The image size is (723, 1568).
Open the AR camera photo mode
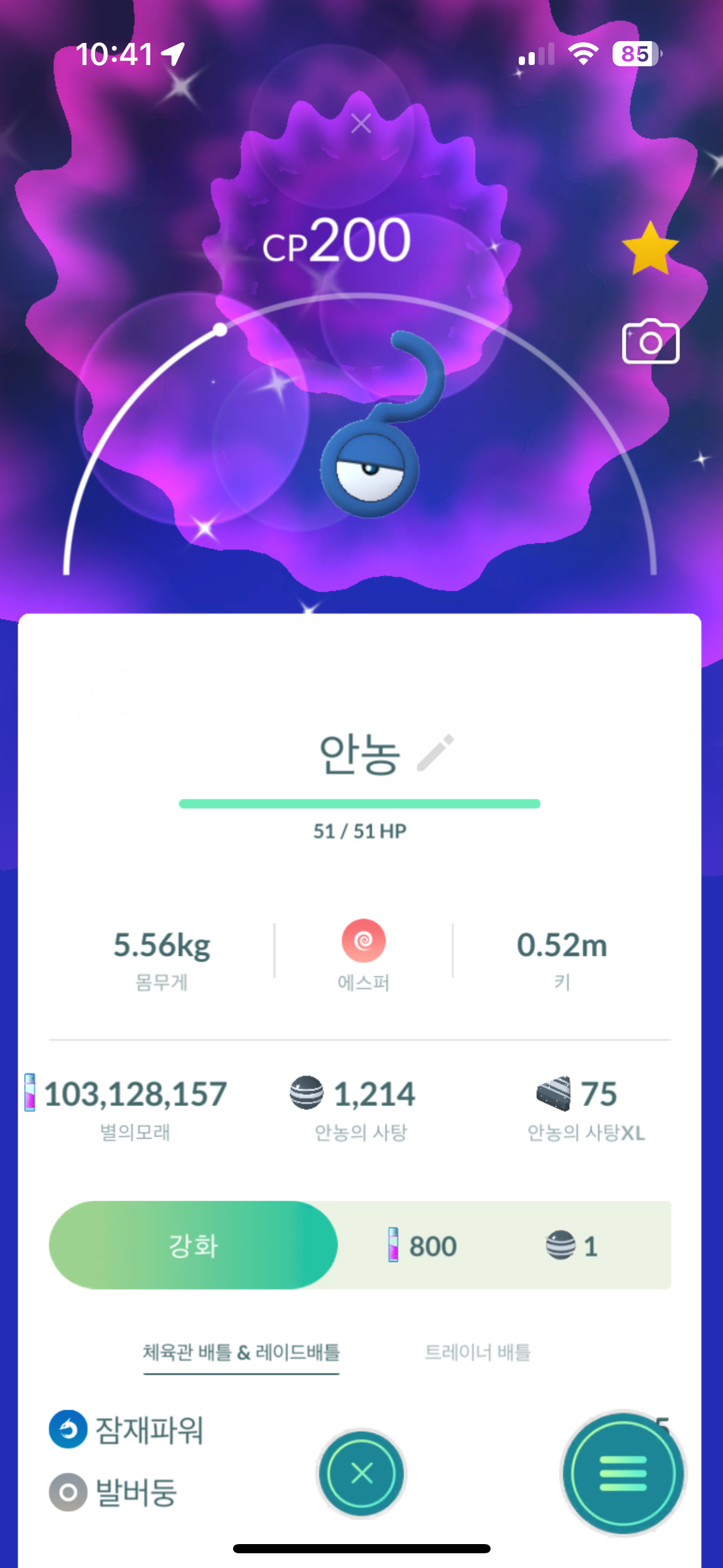650,342
